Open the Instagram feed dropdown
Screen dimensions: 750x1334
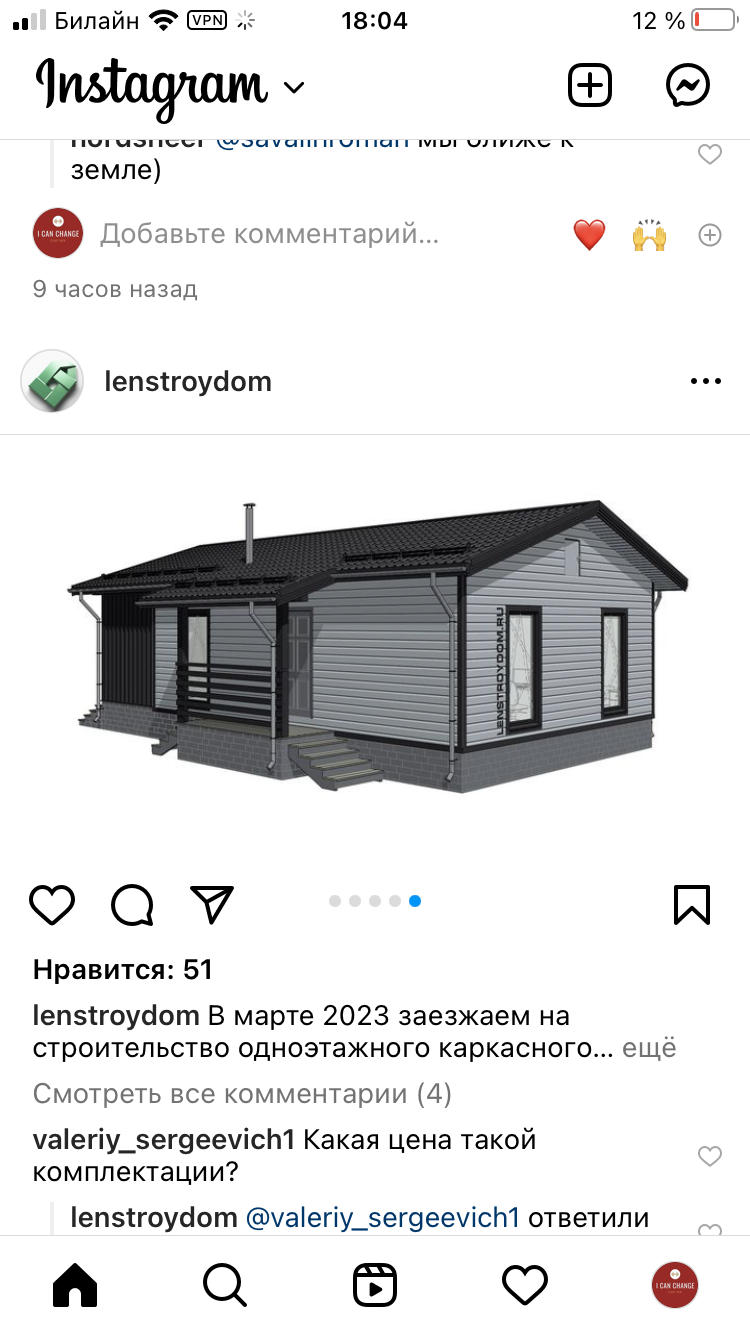point(294,88)
